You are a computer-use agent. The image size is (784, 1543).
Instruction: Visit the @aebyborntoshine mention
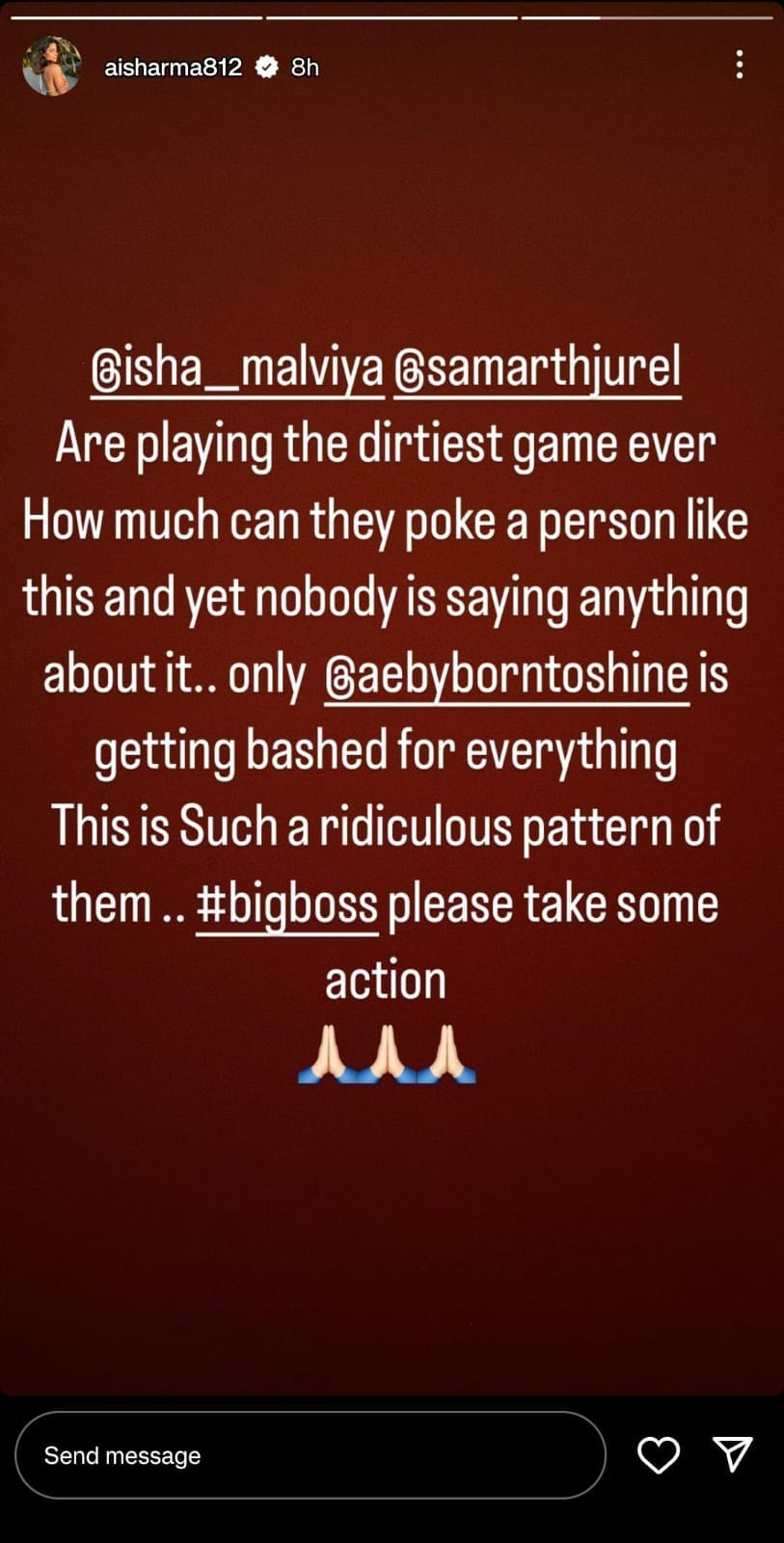pyautogui.click(x=507, y=674)
